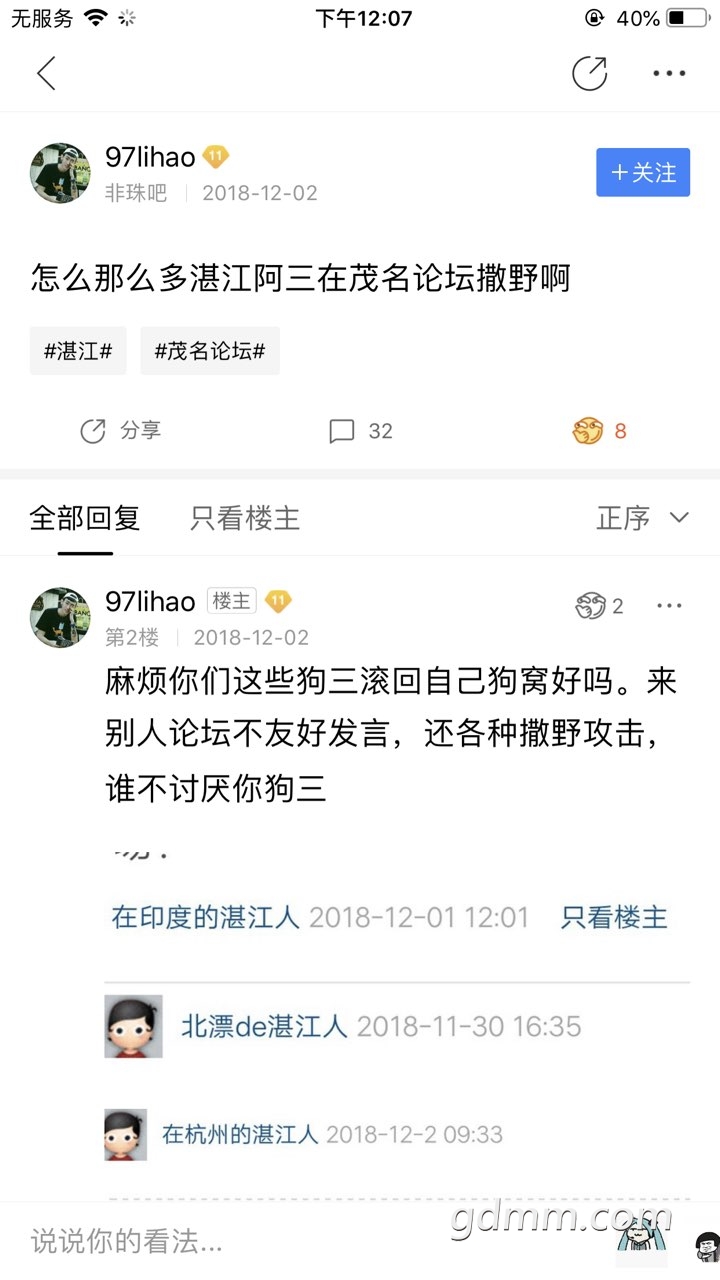Open 97lihao's profile from the post header avatar
The height and width of the screenshot is (1280, 720).
tap(61, 173)
